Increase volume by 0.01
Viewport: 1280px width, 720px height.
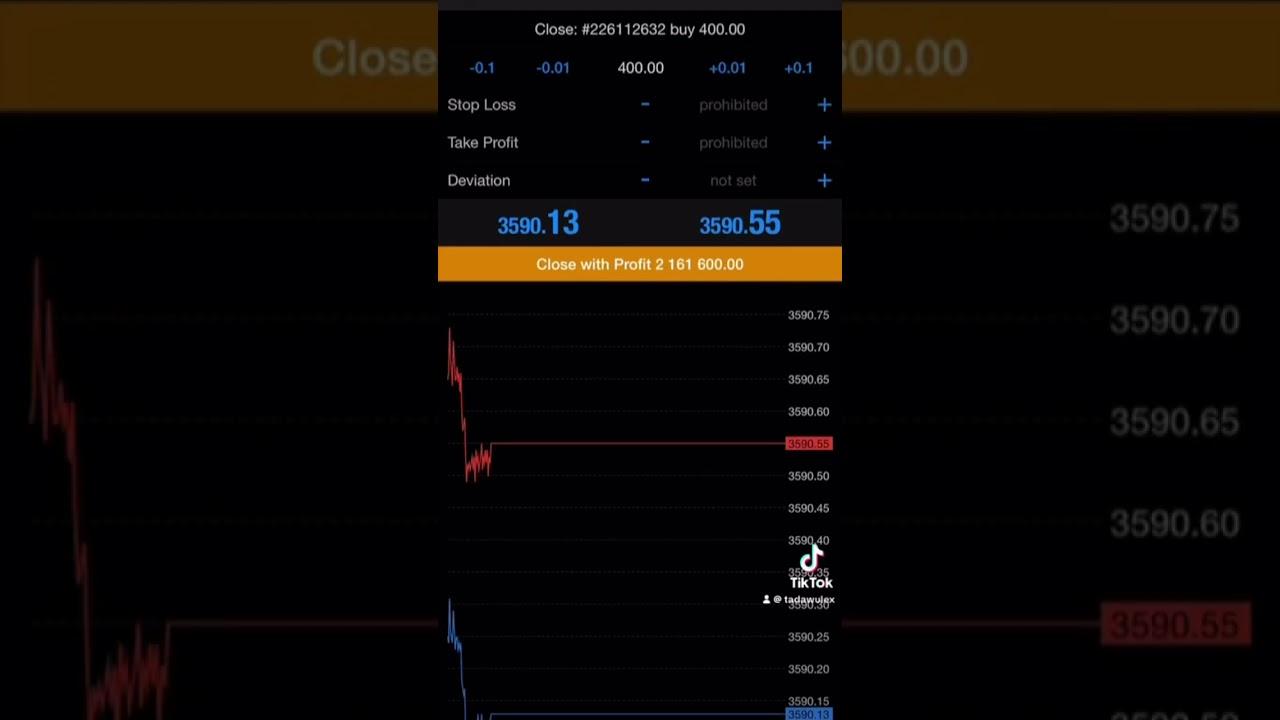click(727, 68)
